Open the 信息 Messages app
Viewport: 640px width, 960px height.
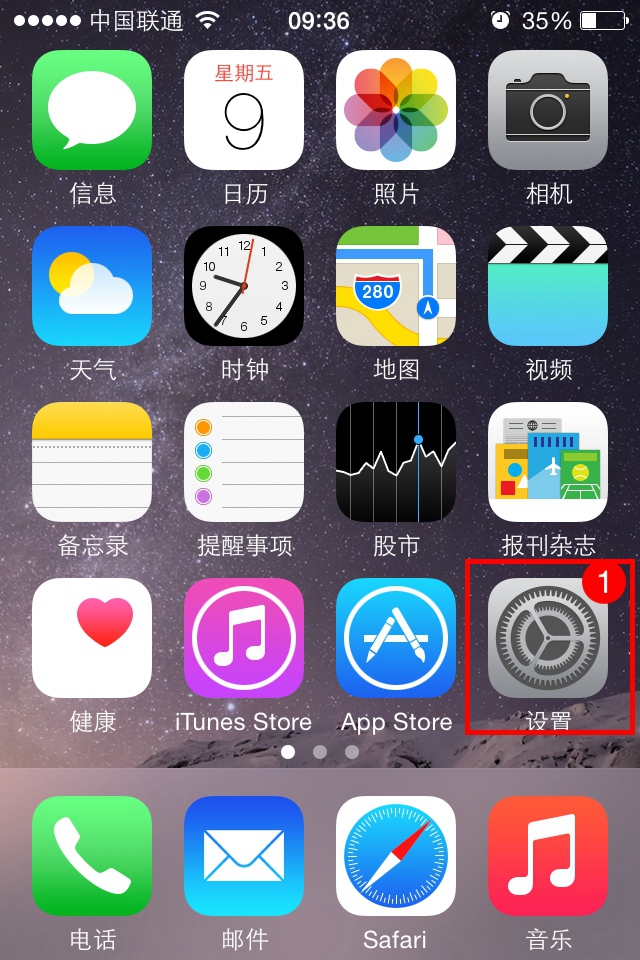pos(92,110)
